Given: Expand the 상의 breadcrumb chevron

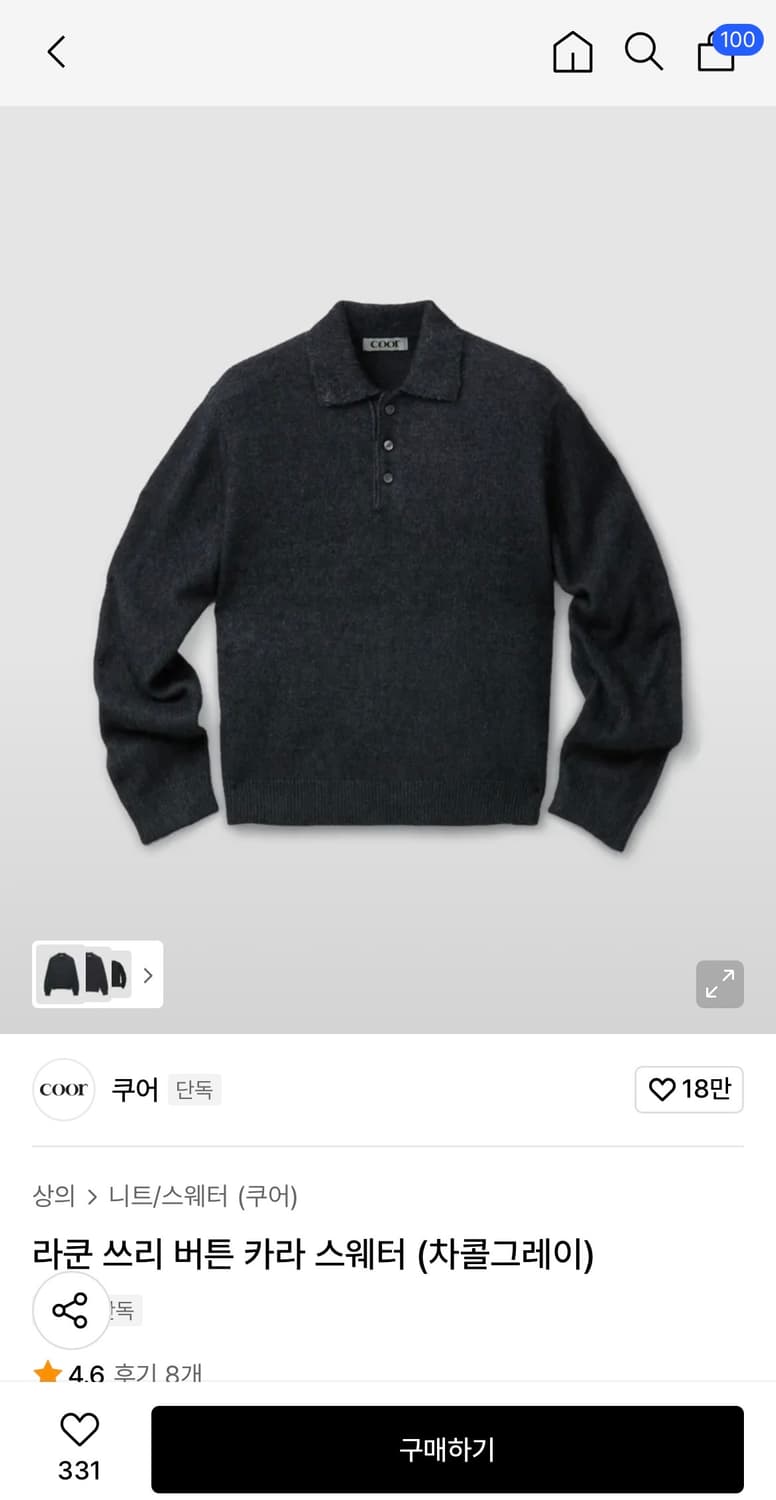Looking at the screenshot, I should tap(93, 1195).
